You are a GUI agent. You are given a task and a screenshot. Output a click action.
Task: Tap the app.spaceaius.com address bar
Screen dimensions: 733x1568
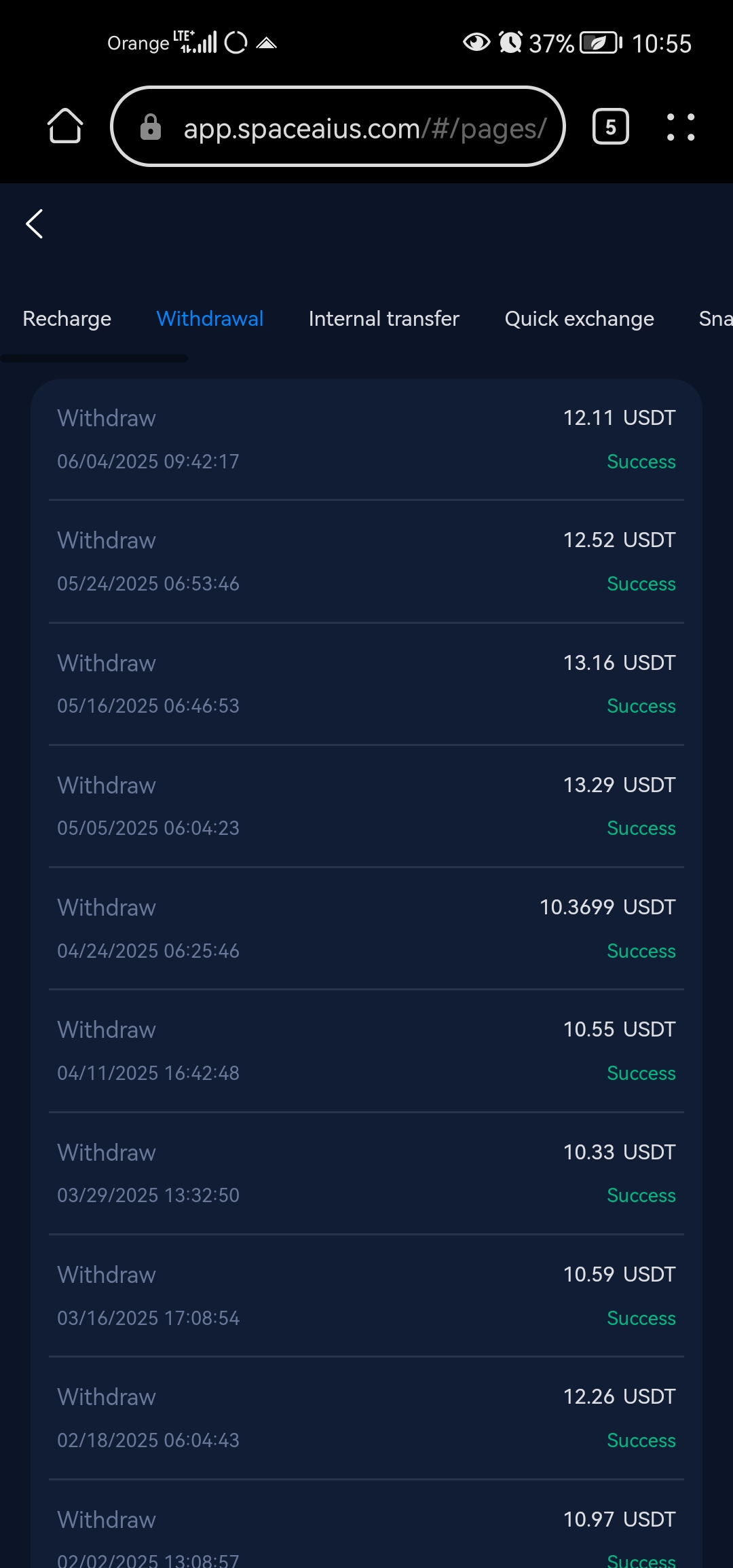338,126
